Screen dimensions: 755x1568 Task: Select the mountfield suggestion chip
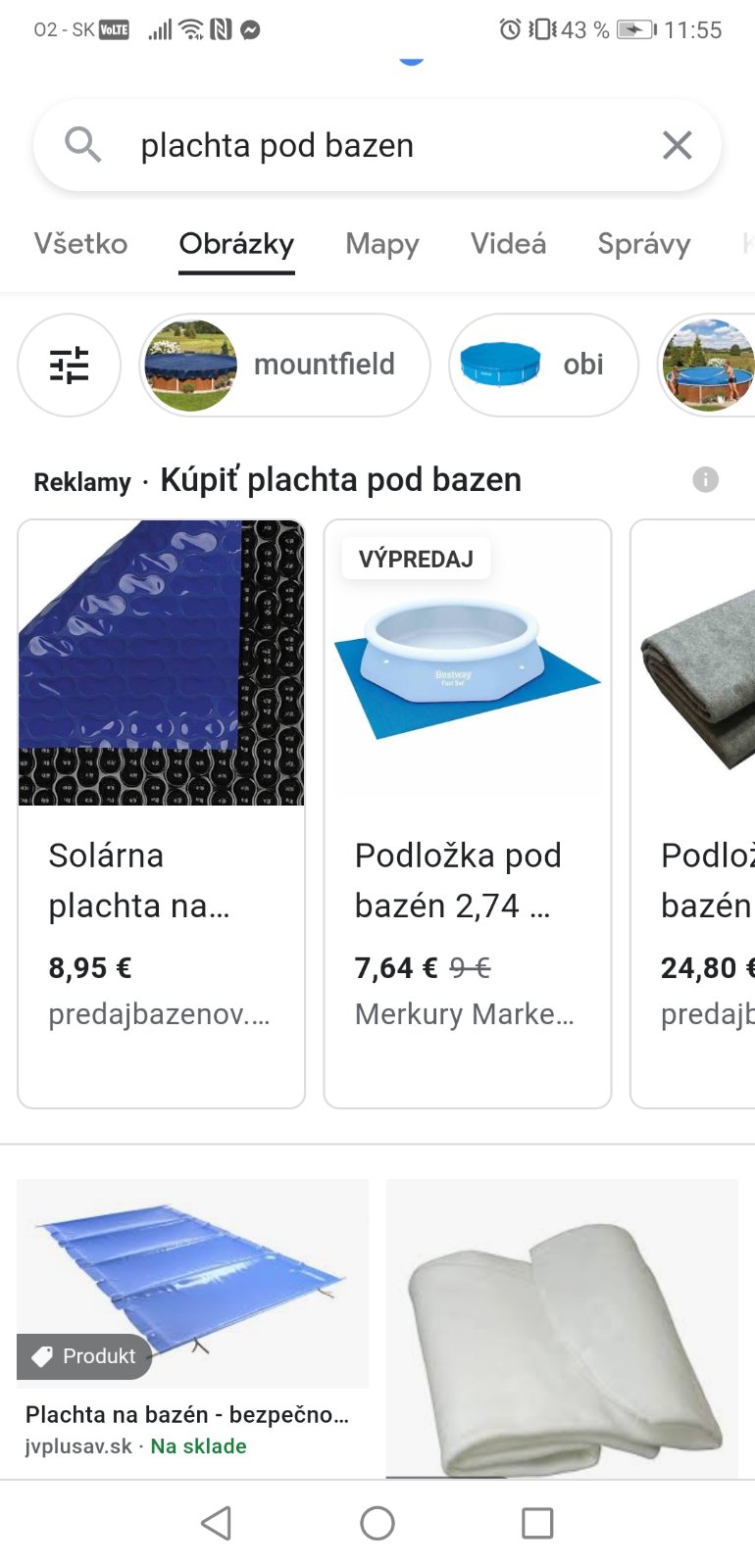point(284,365)
